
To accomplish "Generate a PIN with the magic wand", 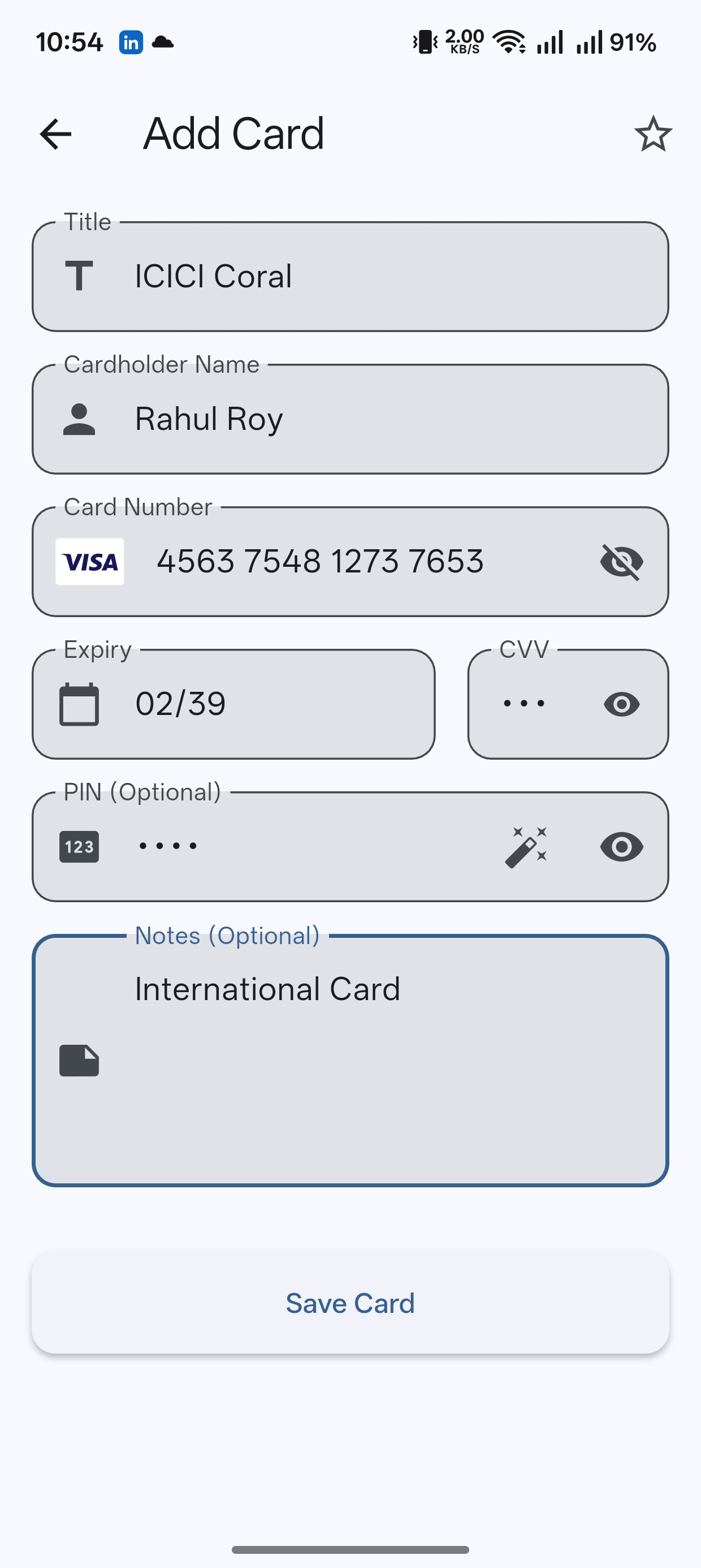I will (526, 847).
